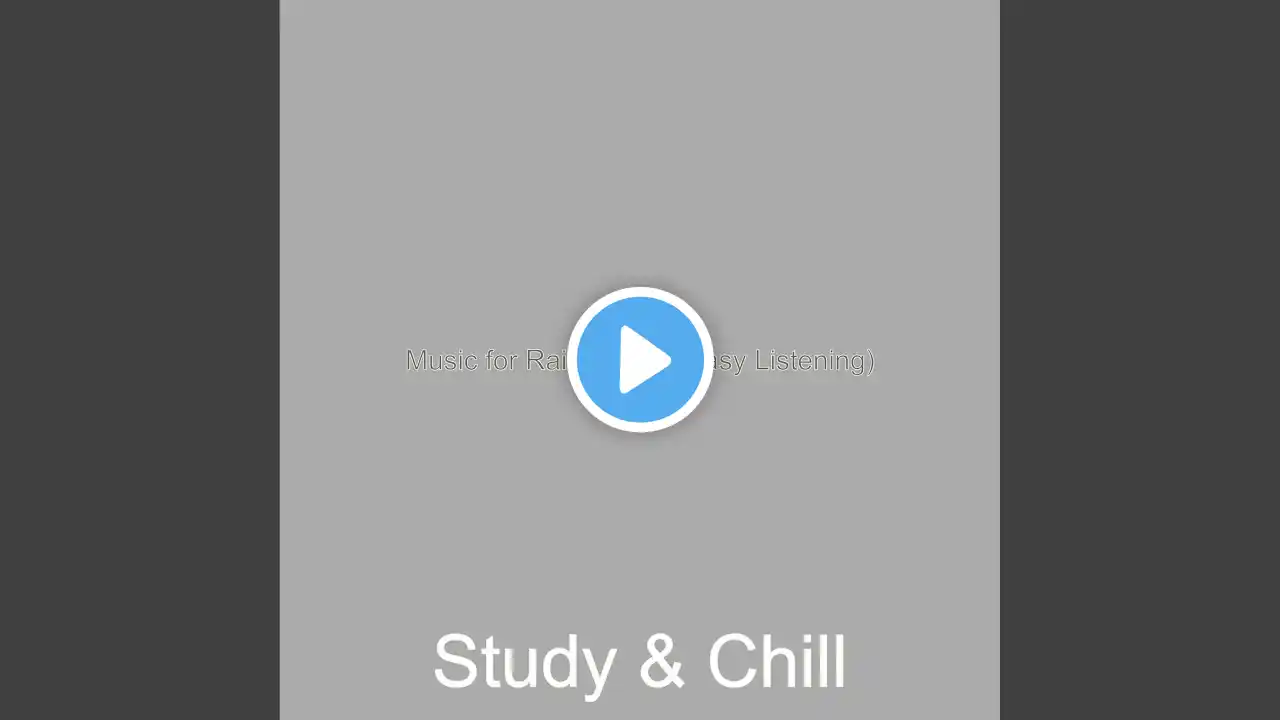This screenshot has width=1280, height=720.
Task: Play the Study & Chill video
Action: click(640, 360)
